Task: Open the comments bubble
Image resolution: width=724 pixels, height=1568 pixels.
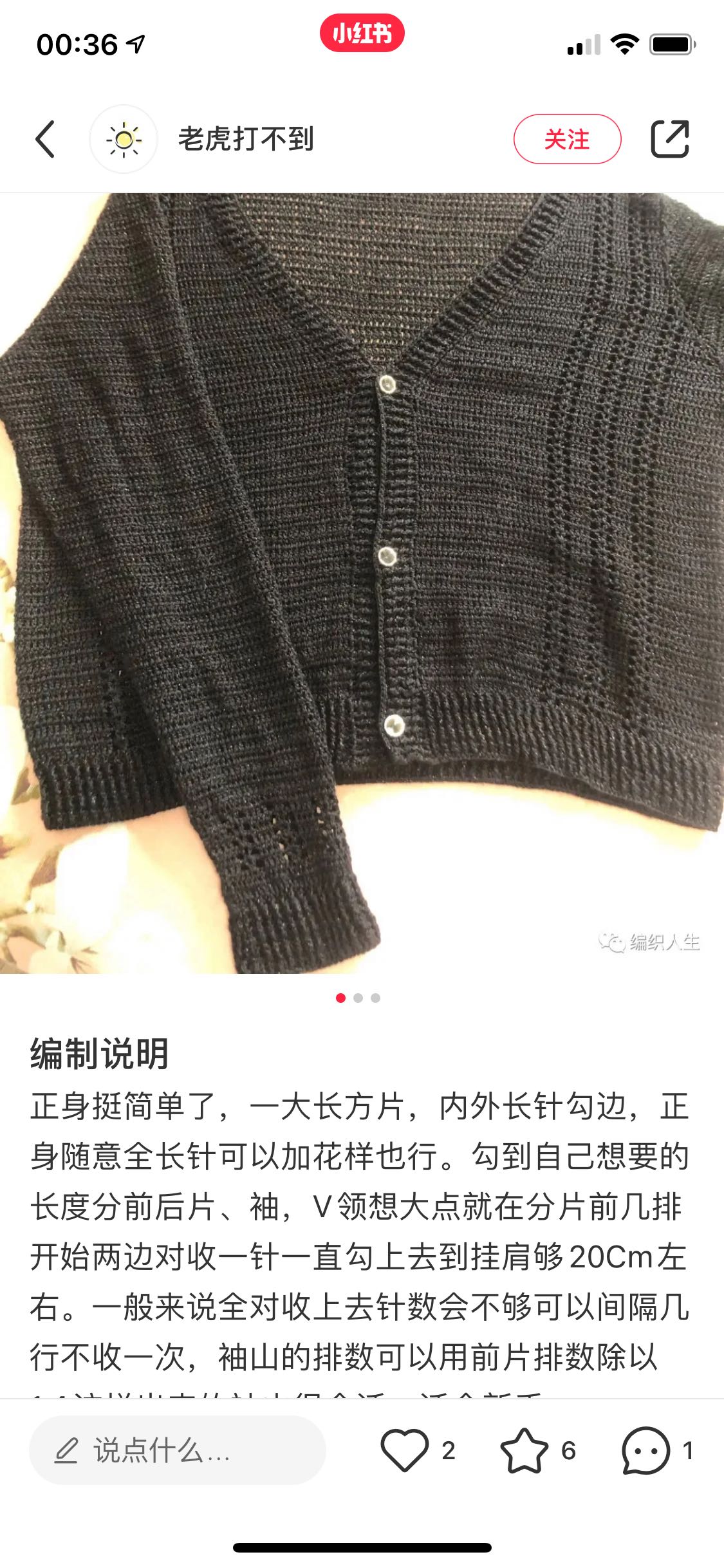Action: point(645,1450)
